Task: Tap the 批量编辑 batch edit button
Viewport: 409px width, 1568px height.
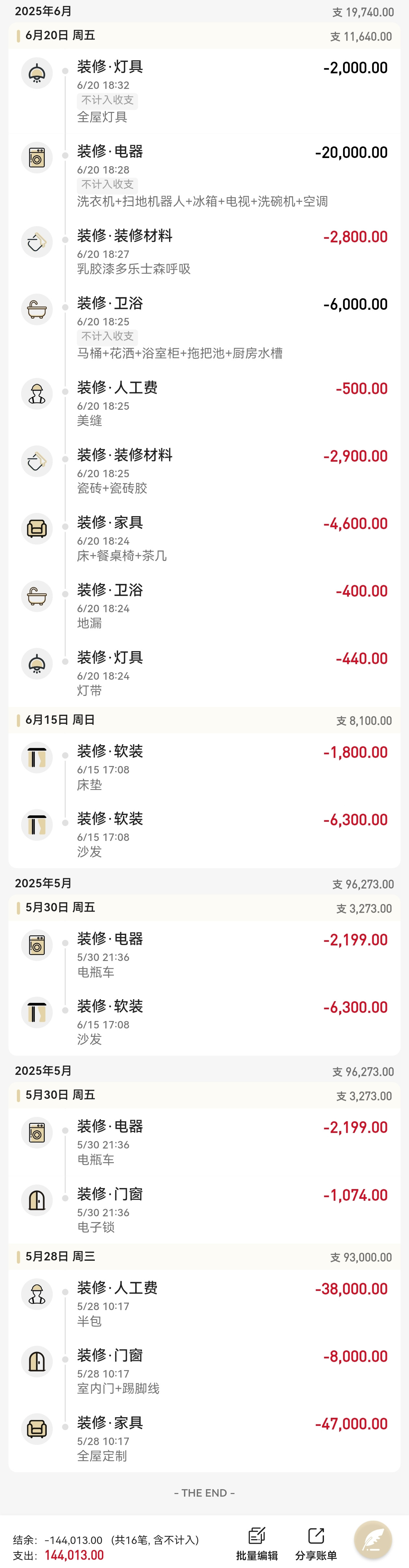Action: coord(256,1543)
